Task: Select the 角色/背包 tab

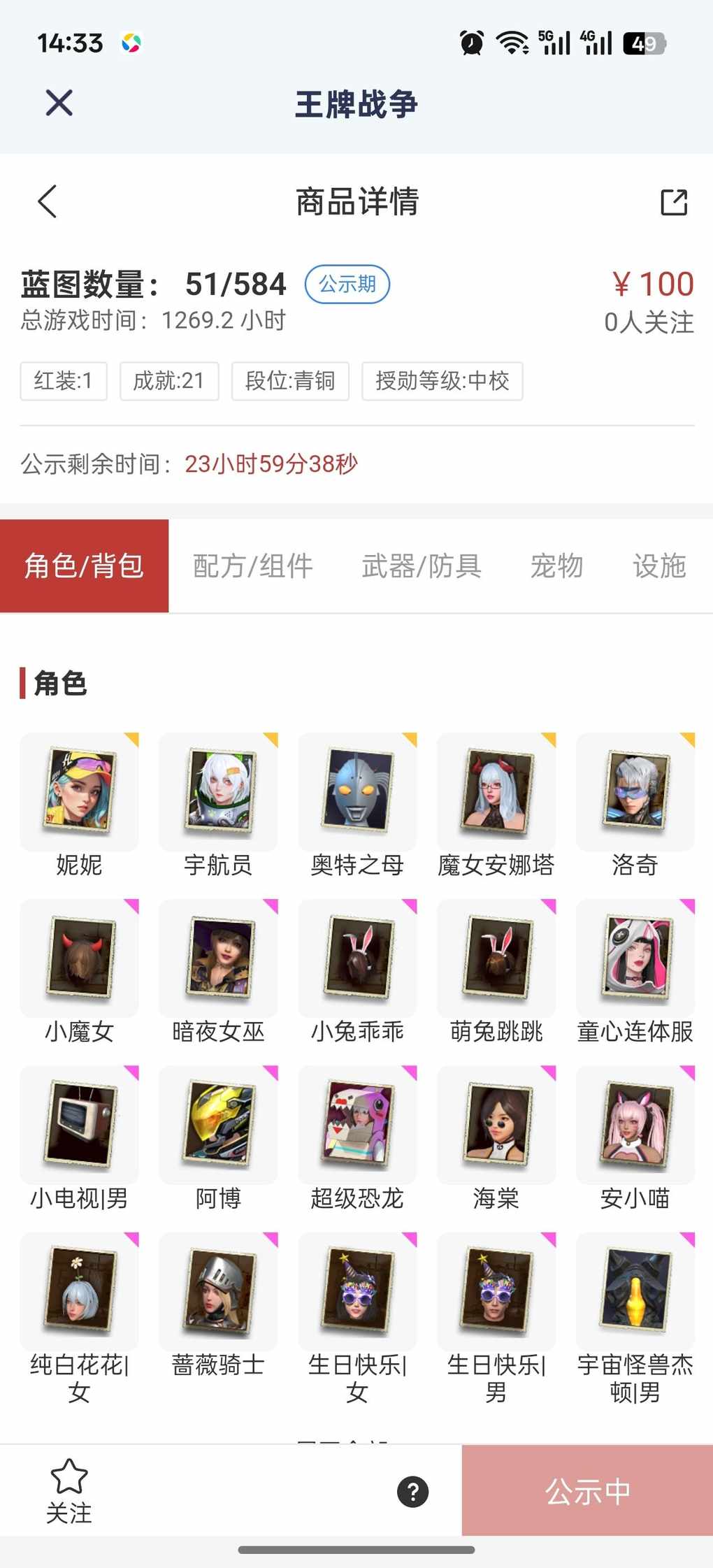Action: (84, 566)
